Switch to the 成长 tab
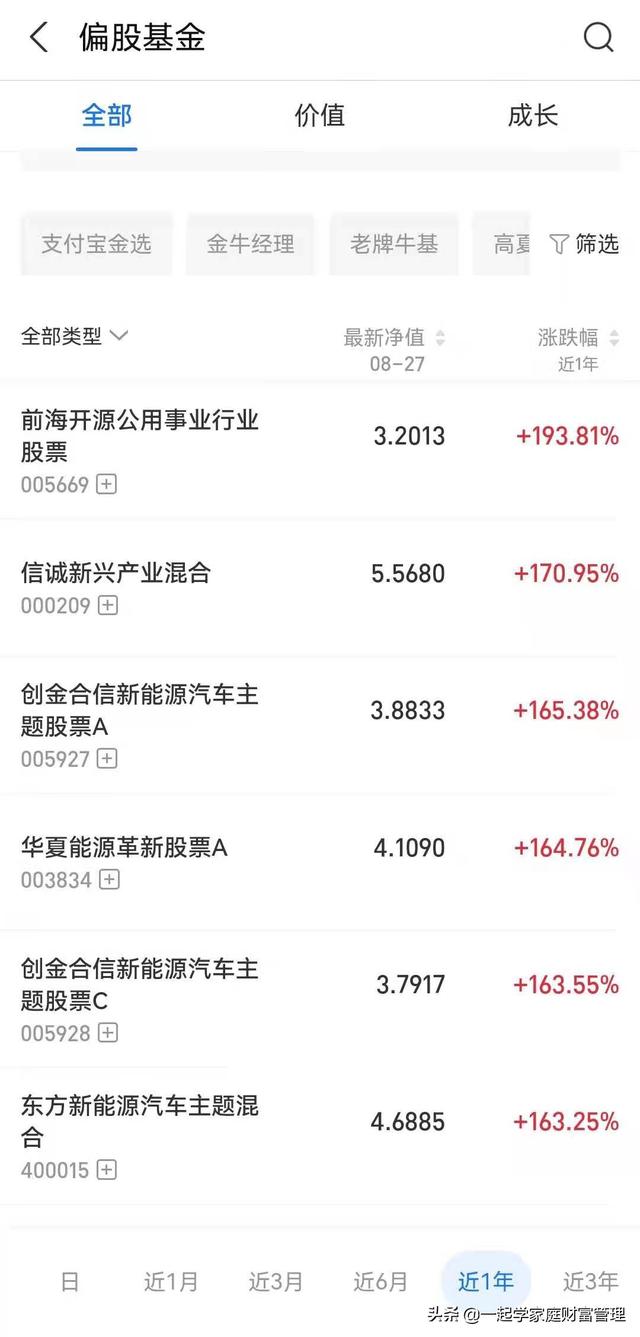This screenshot has height=1337, width=640. pos(533,115)
